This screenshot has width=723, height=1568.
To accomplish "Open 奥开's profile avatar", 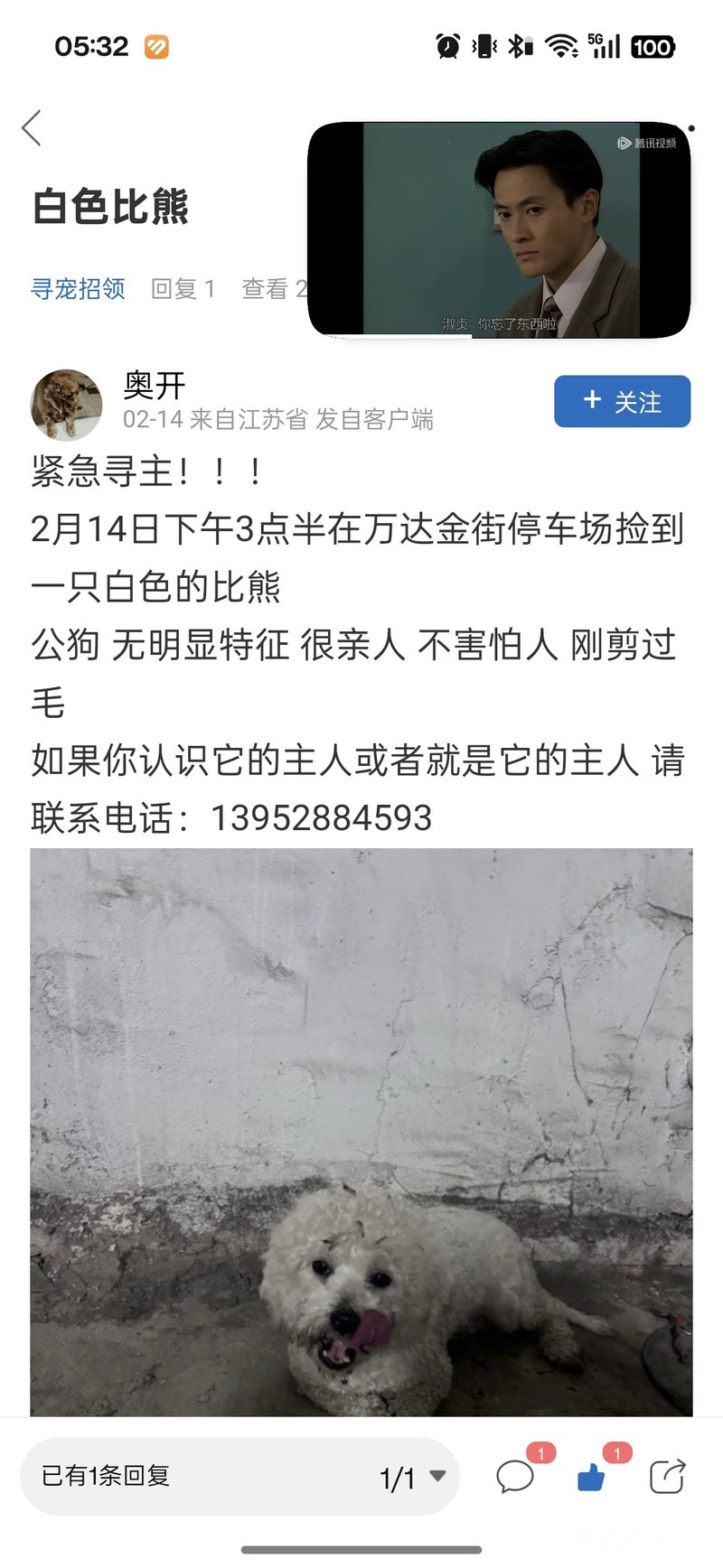I will point(66,405).
